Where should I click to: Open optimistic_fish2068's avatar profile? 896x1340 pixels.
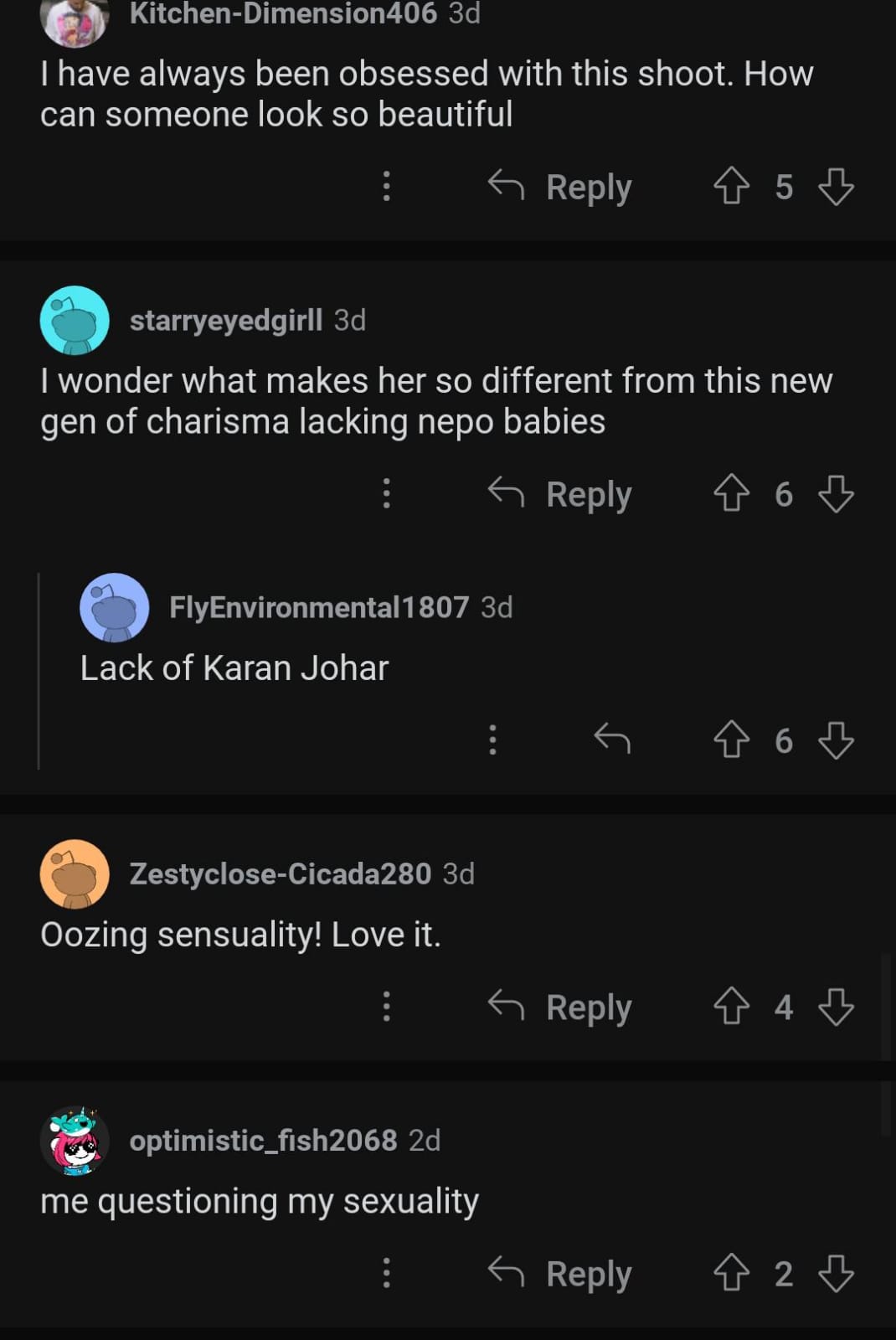[75, 1141]
